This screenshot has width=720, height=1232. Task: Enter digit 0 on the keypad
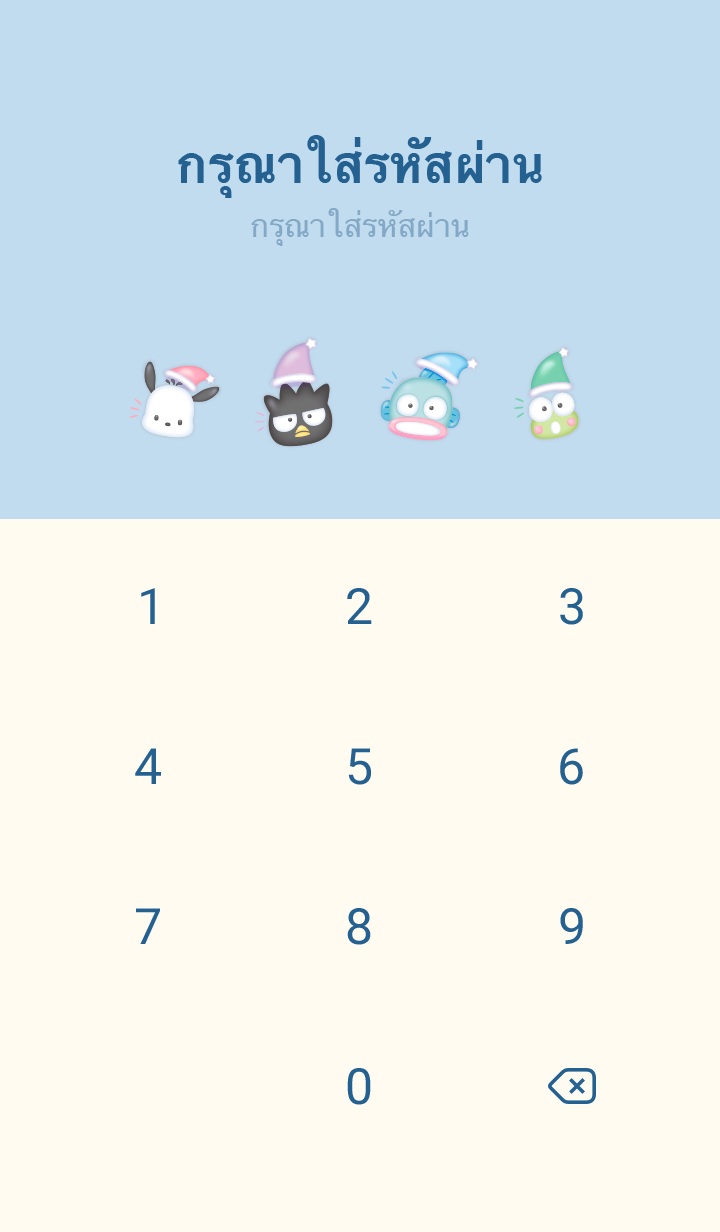click(x=359, y=1087)
